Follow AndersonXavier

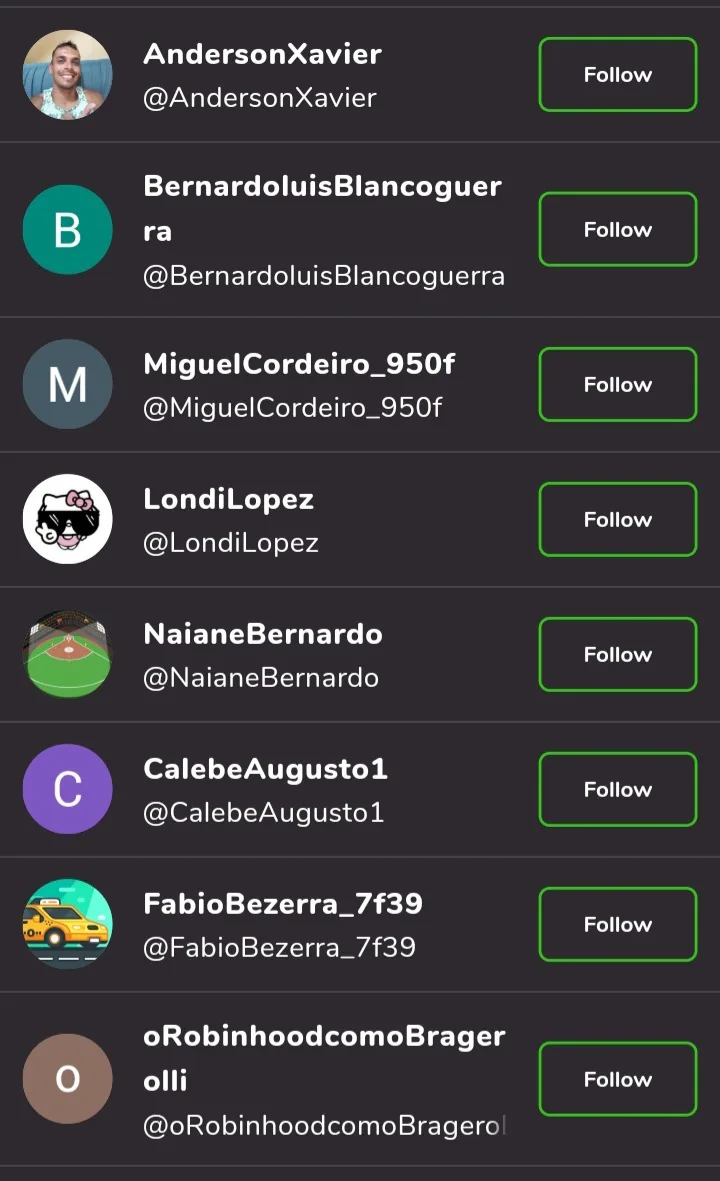point(617,75)
